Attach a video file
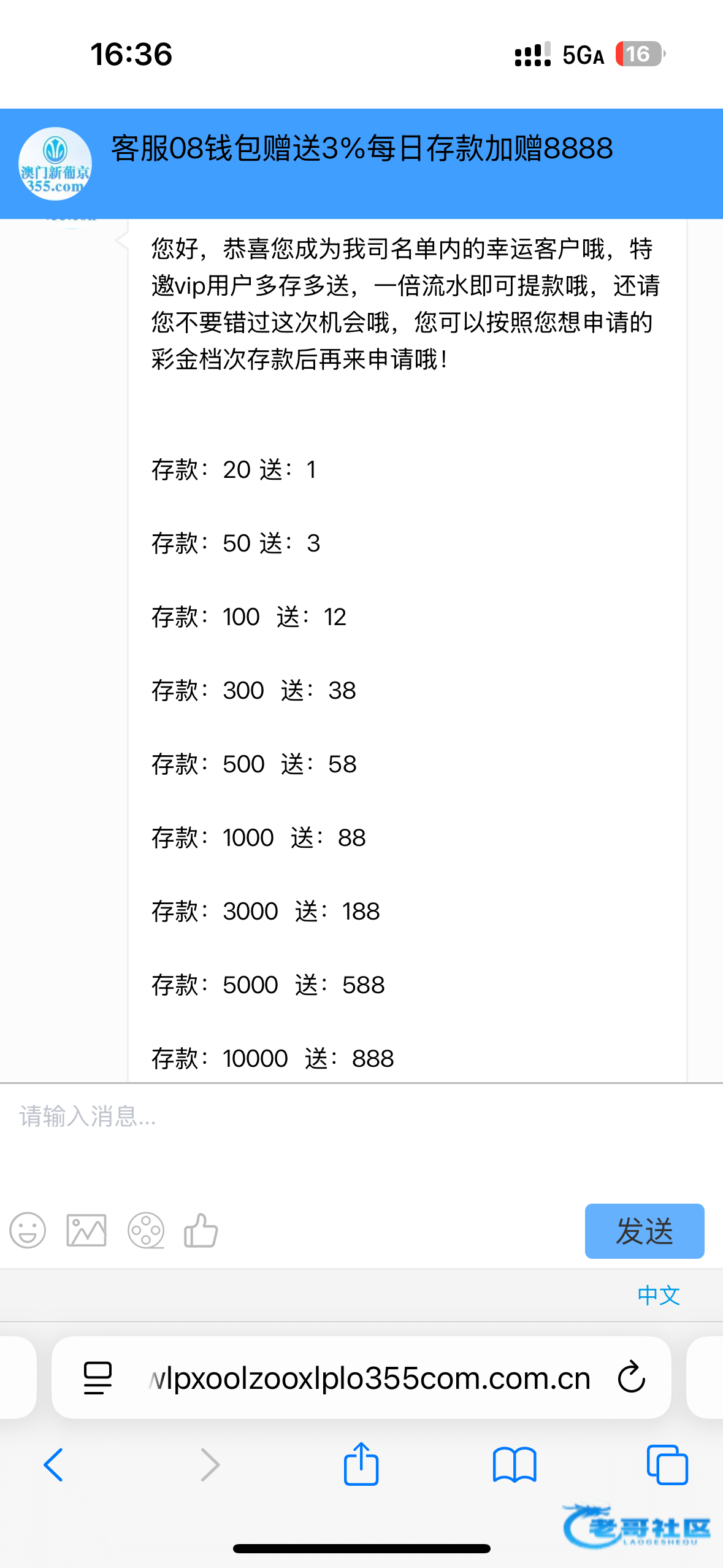Viewport: 723px width, 1568px height. point(146,1231)
